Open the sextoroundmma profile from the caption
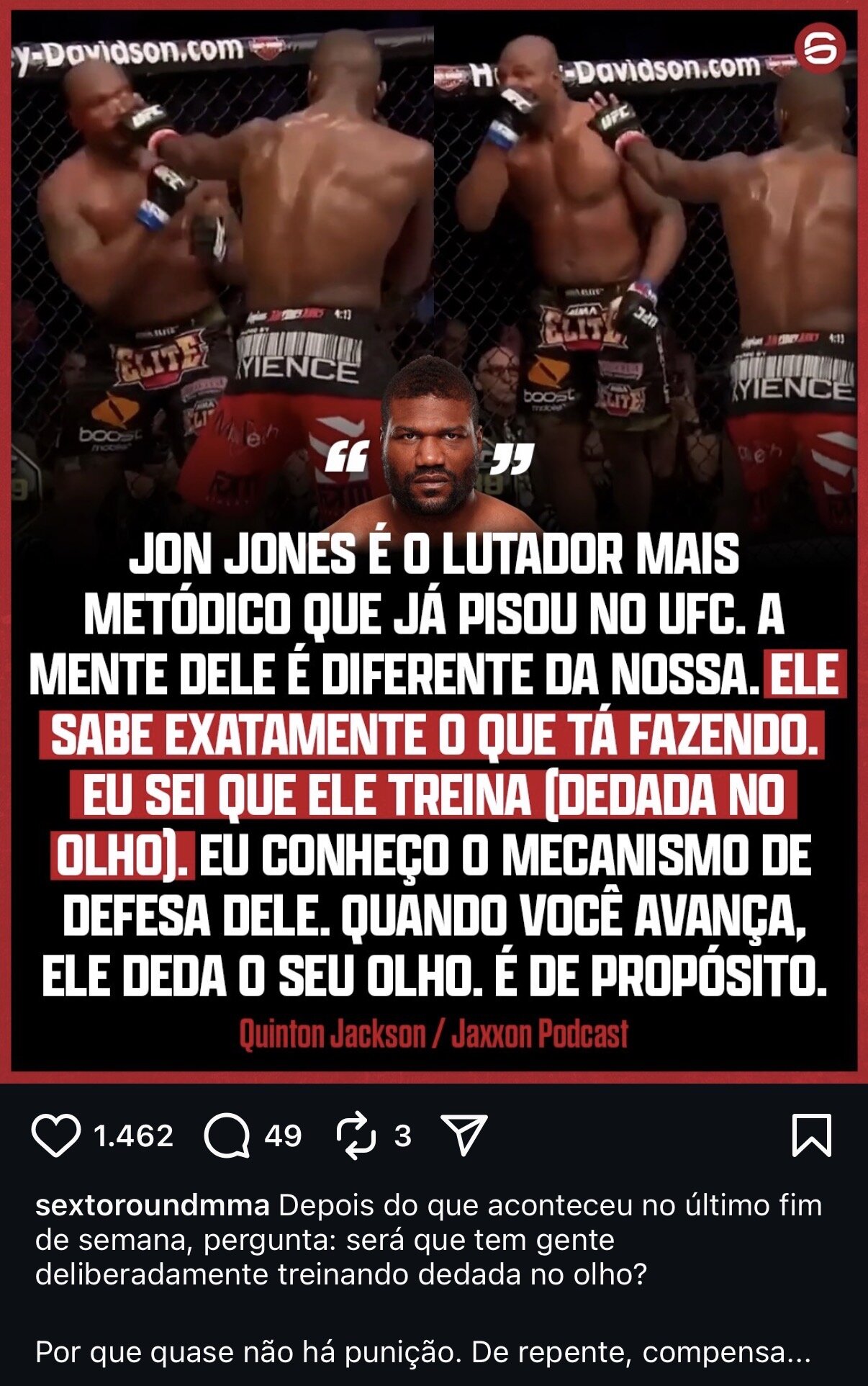Viewport: 868px width, 1386px height. coord(153,1205)
